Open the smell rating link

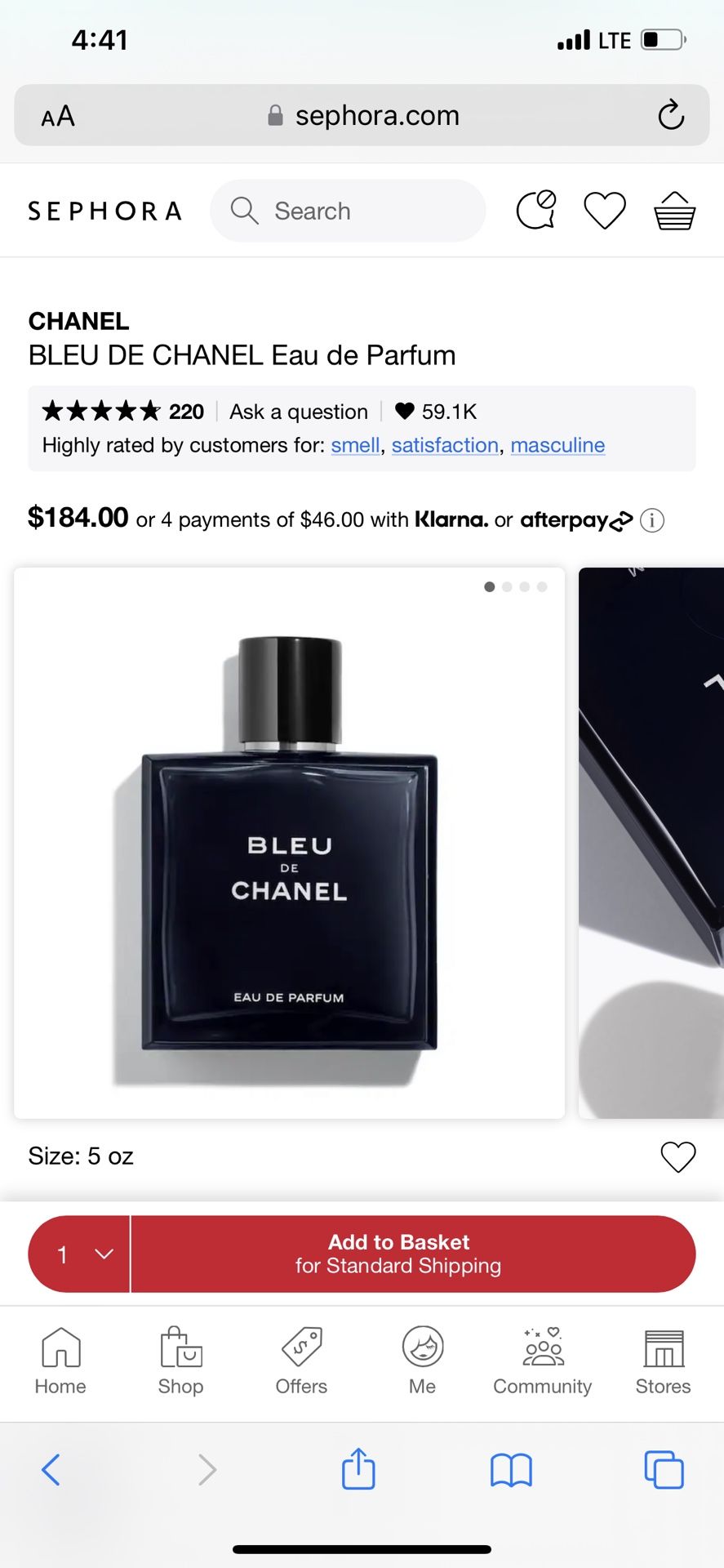point(355,445)
